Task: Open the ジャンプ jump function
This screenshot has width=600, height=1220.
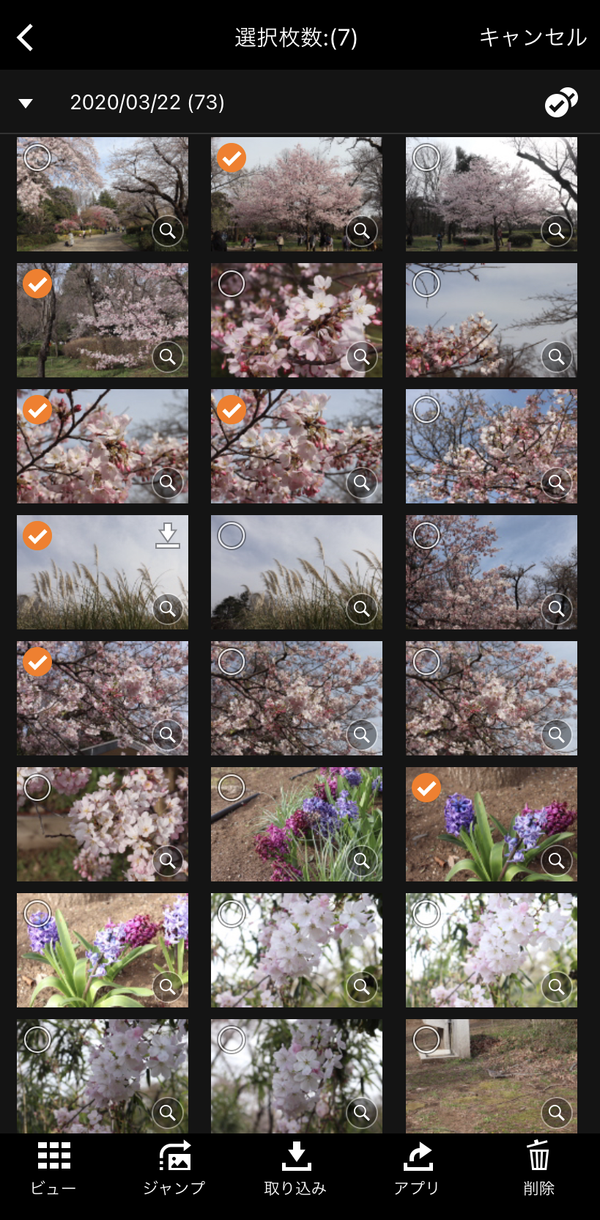Action: coord(174,1168)
